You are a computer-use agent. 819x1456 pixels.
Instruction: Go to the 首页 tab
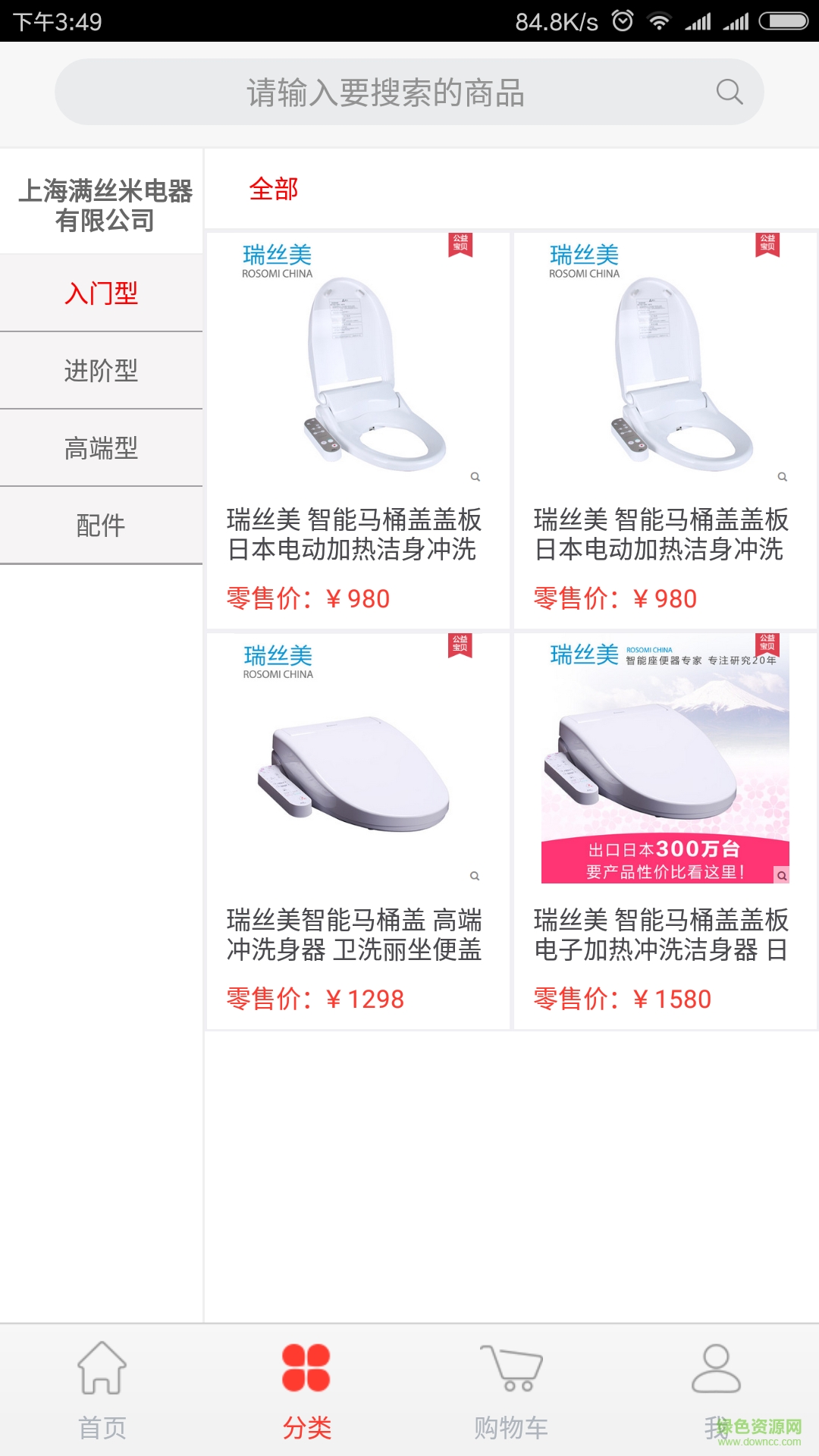click(102, 1392)
